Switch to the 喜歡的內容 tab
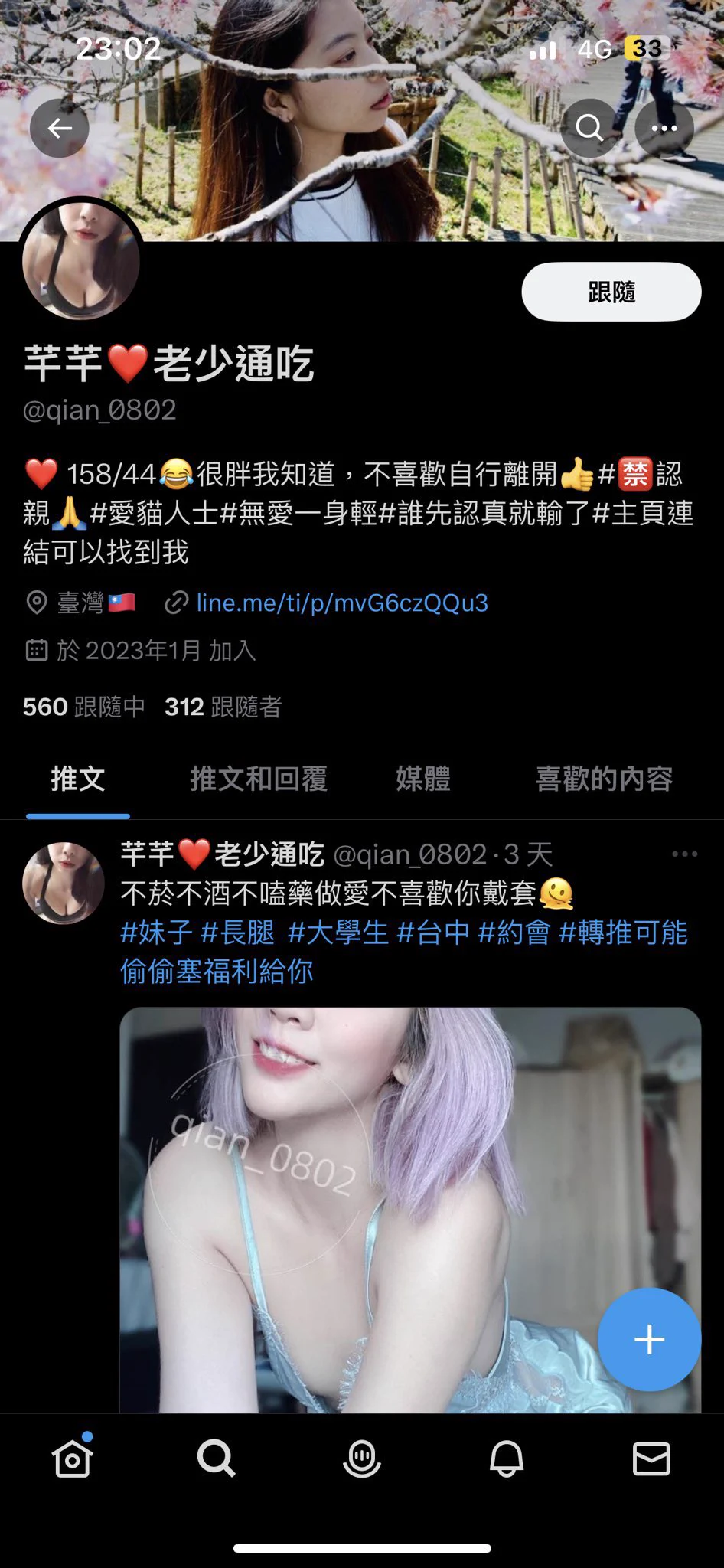 (x=603, y=779)
